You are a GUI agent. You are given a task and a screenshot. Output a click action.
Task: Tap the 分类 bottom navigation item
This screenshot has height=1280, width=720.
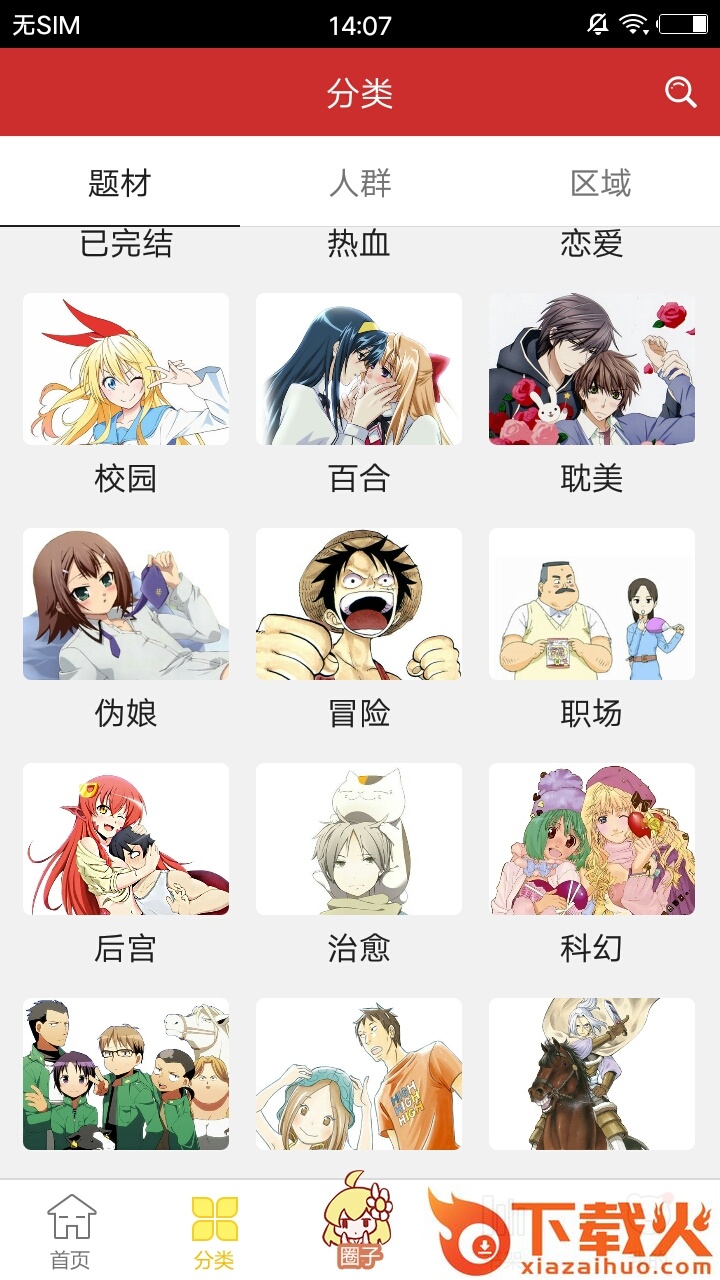215,1232
